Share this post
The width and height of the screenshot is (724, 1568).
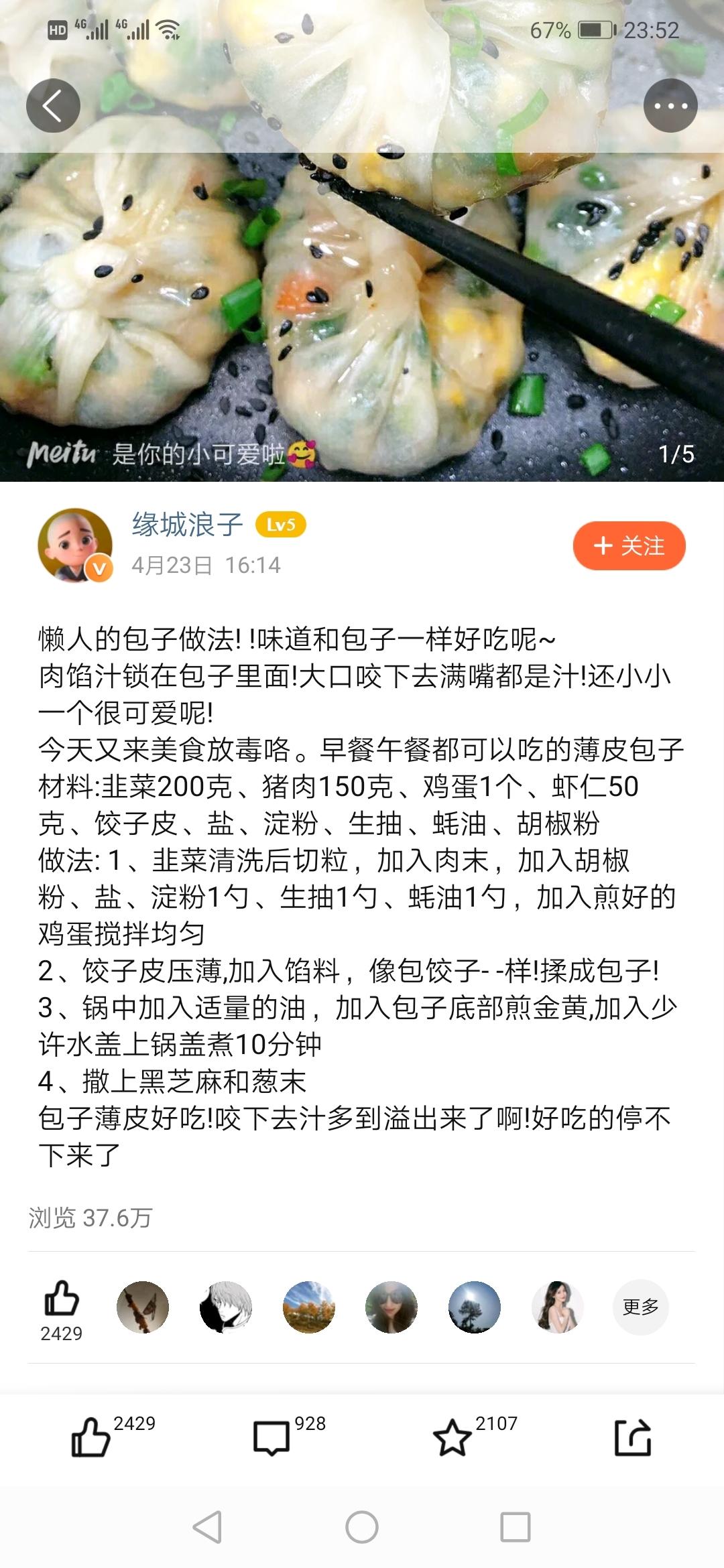(x=633, y=1437)
